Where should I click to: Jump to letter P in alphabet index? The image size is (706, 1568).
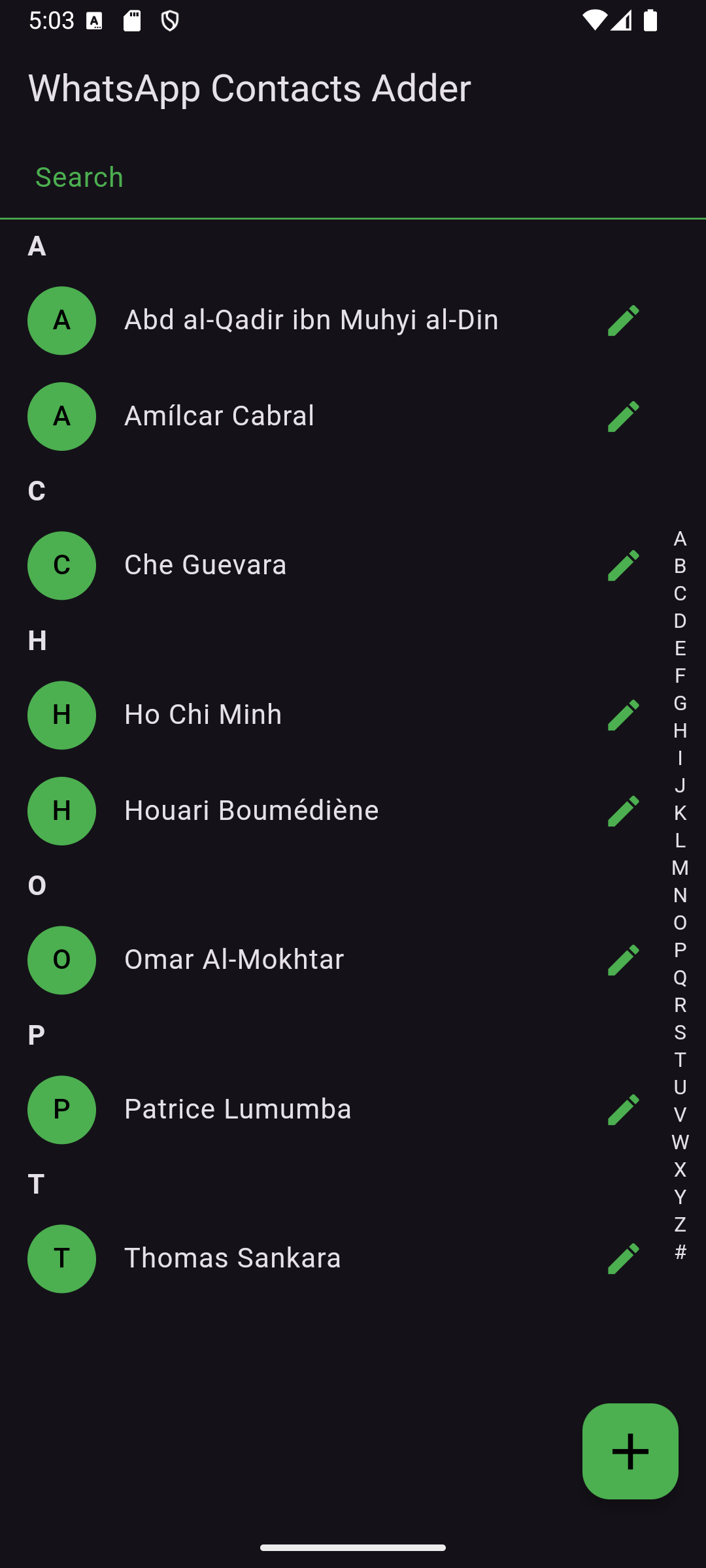680,950
